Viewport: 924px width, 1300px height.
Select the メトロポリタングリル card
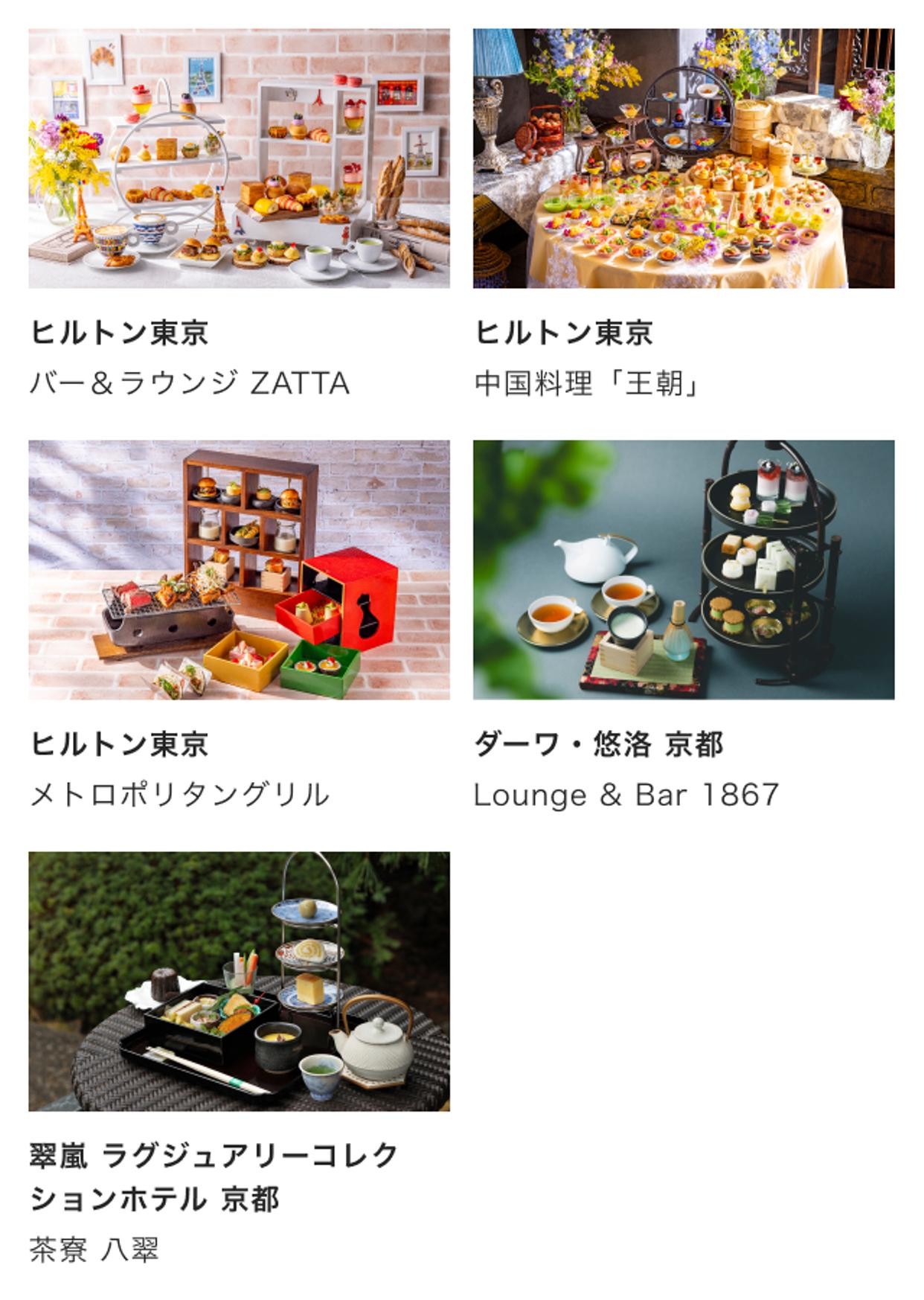(239, 569)
